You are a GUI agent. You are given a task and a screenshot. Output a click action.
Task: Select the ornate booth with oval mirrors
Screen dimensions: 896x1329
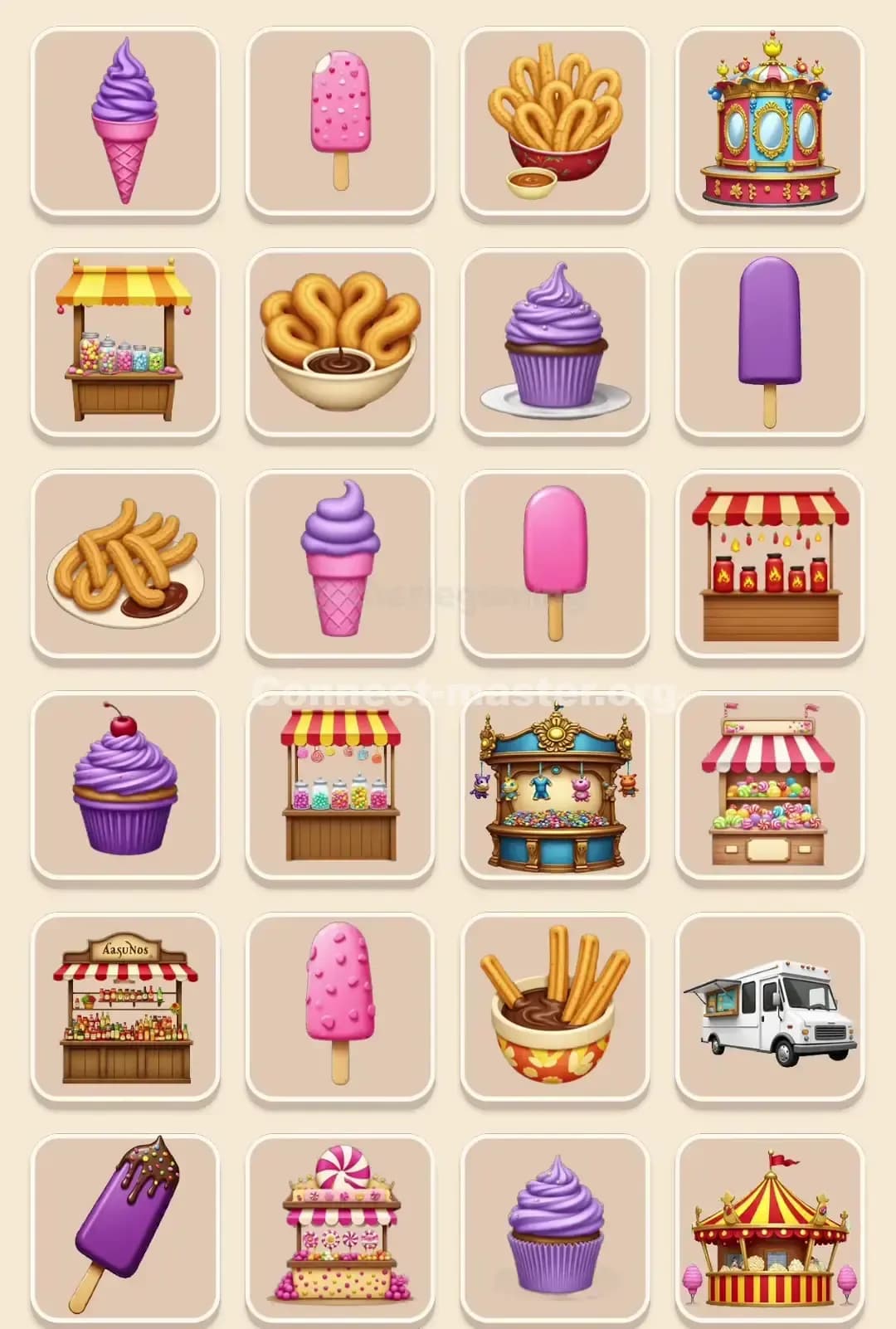click(770, 121)
